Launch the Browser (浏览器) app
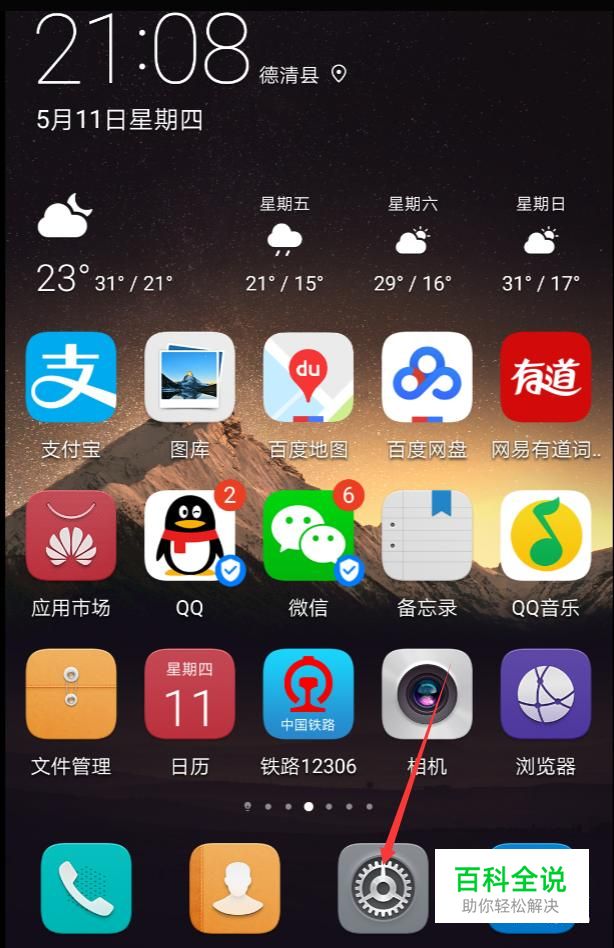The height and width of the screenshot is (948, 614). coord(545,694)
